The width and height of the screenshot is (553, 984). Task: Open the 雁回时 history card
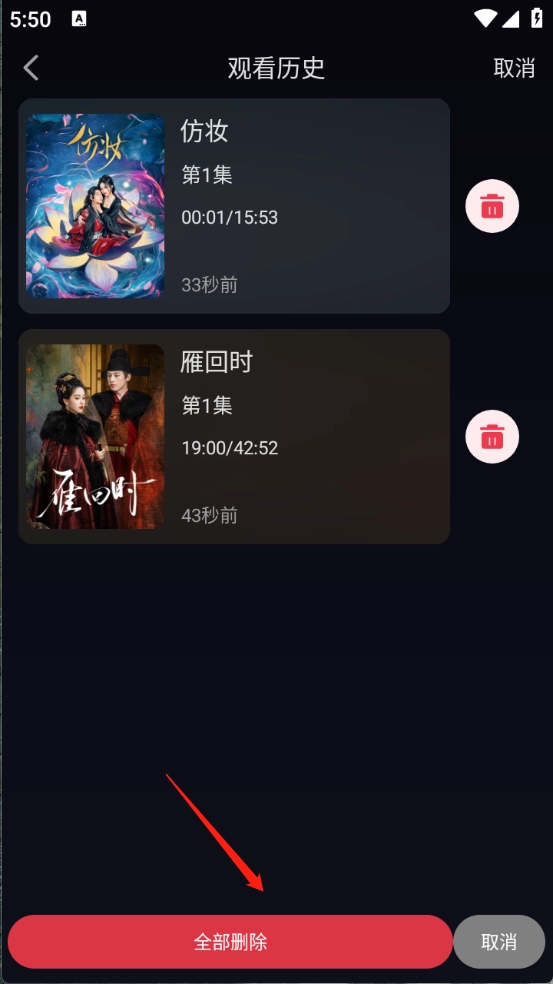coord(234,437)
